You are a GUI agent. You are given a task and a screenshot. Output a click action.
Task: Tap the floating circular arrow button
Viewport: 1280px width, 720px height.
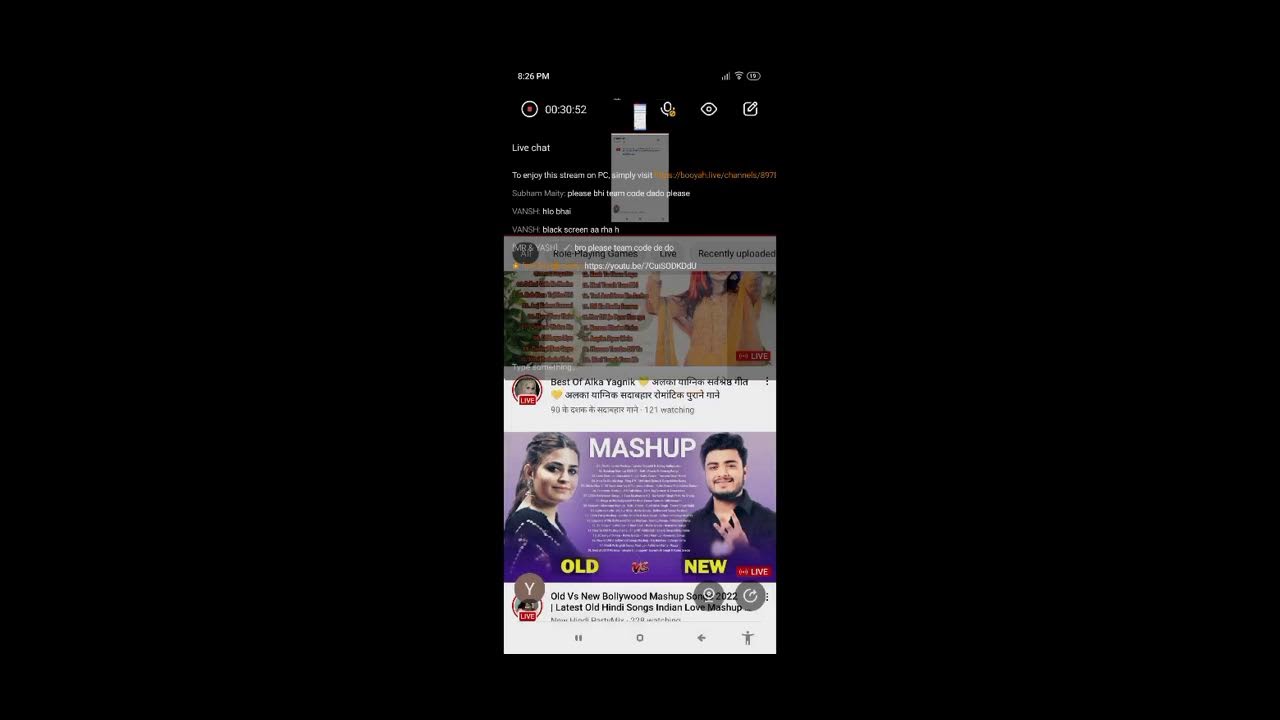(x=751, y=596)
